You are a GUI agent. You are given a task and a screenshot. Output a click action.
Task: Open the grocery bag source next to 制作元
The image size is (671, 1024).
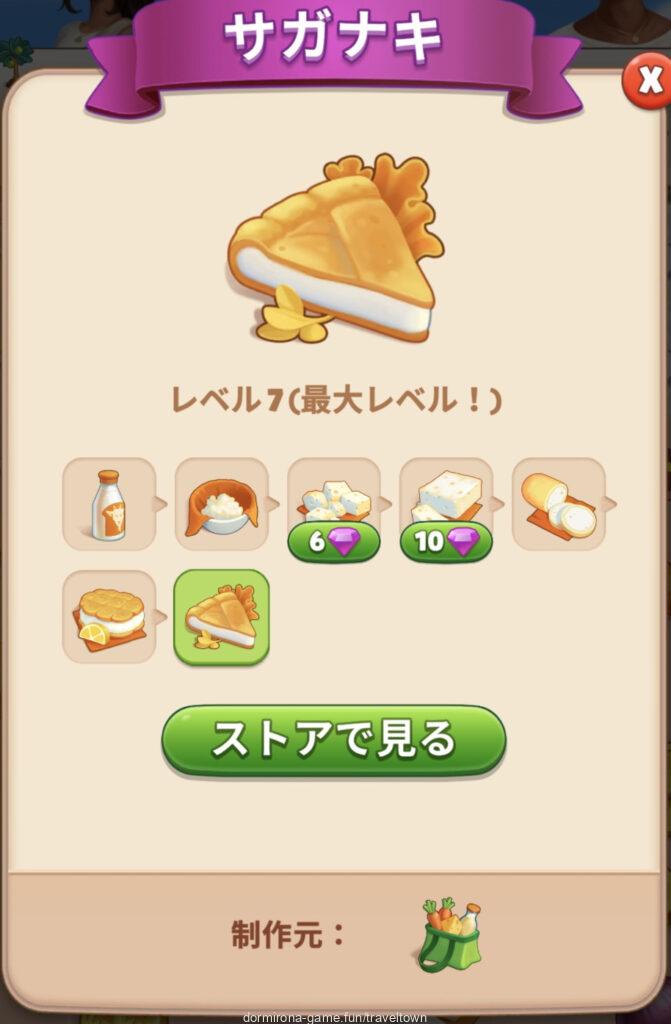click(x=448, y=935)
